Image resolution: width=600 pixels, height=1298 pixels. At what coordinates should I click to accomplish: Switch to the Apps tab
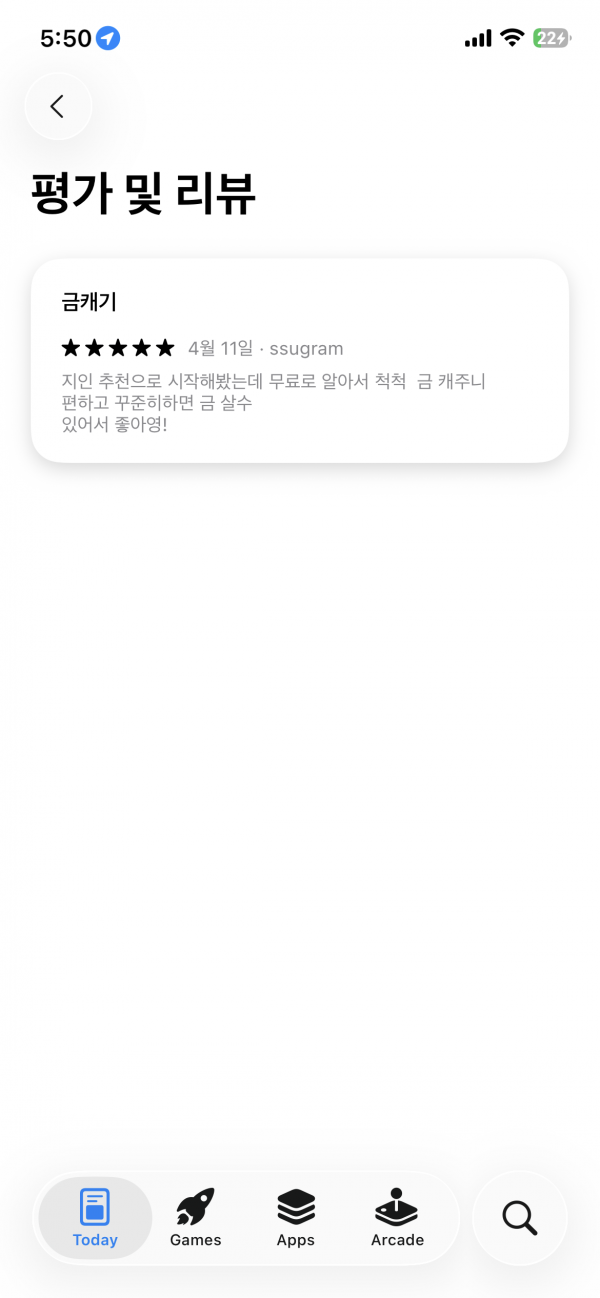coord(296,1218)
